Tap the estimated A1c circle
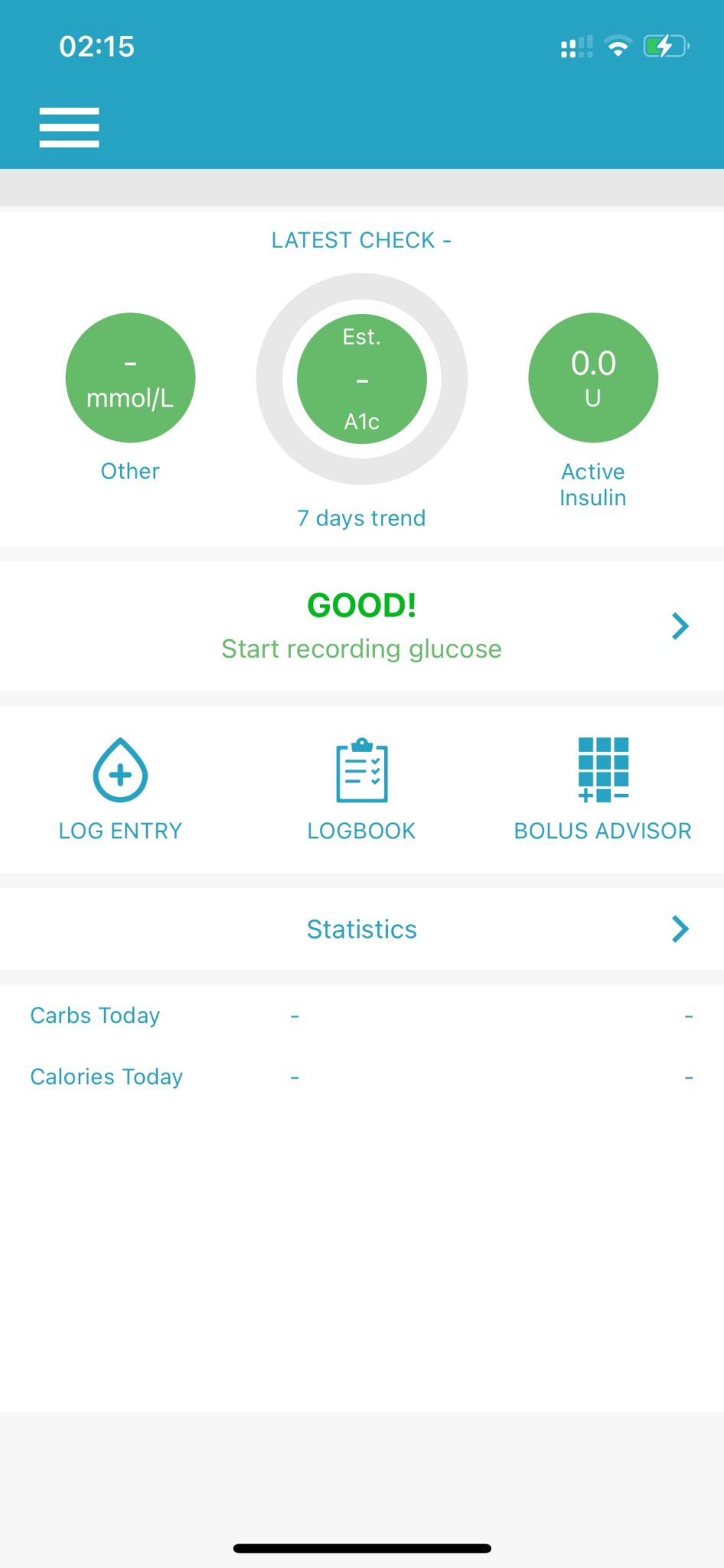This screenshot has height=1568, width=724. (x=361, y=377)
